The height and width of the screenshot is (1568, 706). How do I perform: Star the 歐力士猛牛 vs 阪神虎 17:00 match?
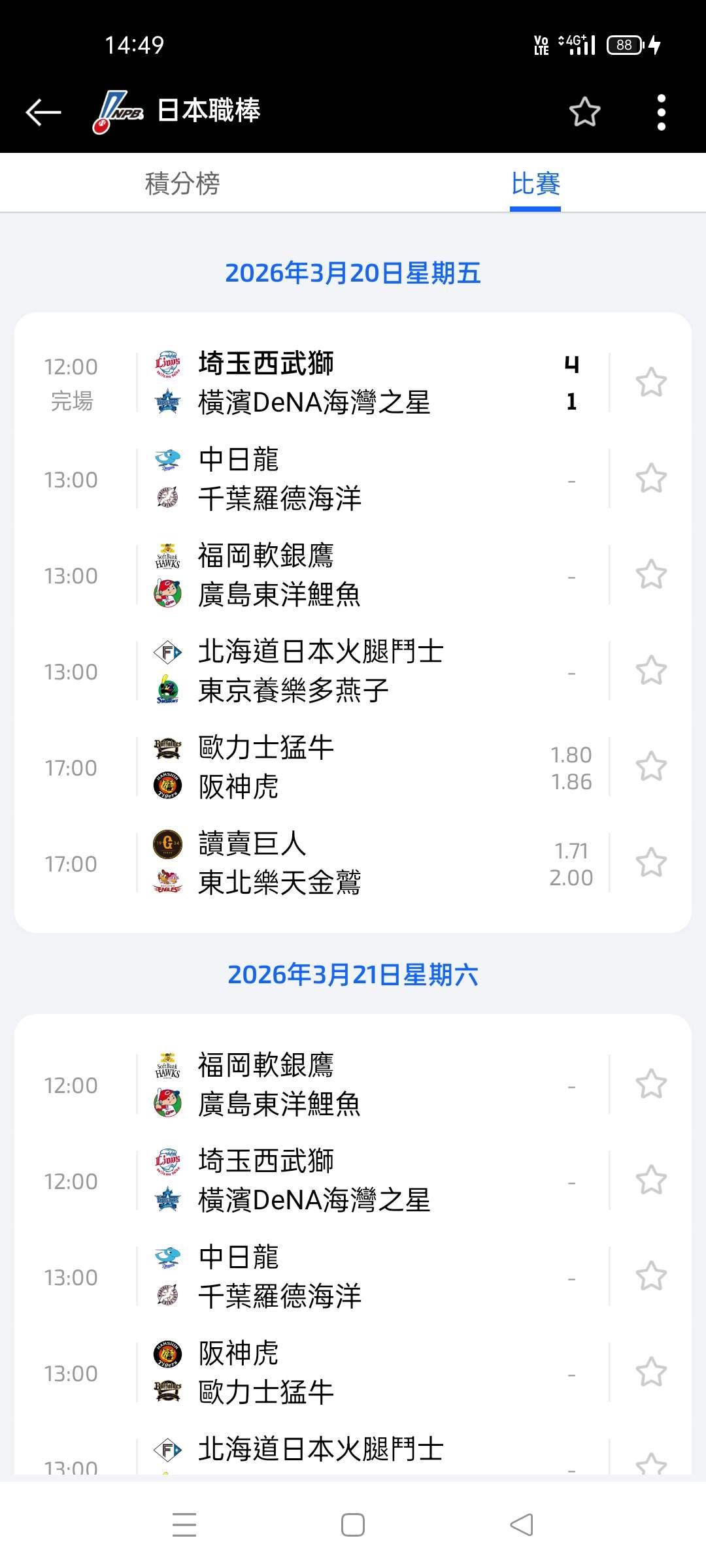tap(651, 767)
